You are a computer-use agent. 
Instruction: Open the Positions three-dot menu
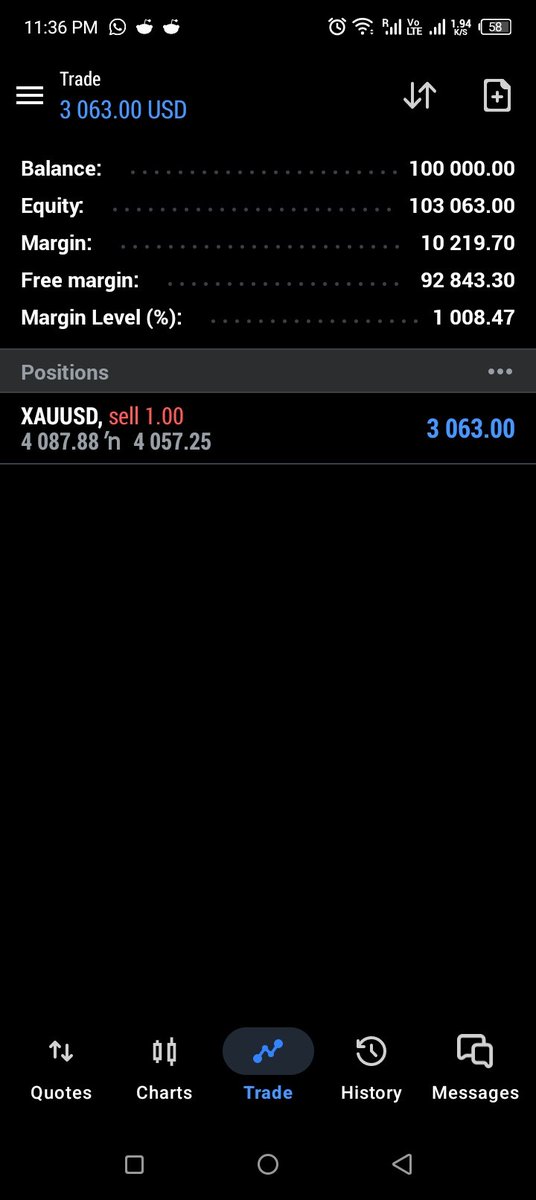(x=500, y=372)
